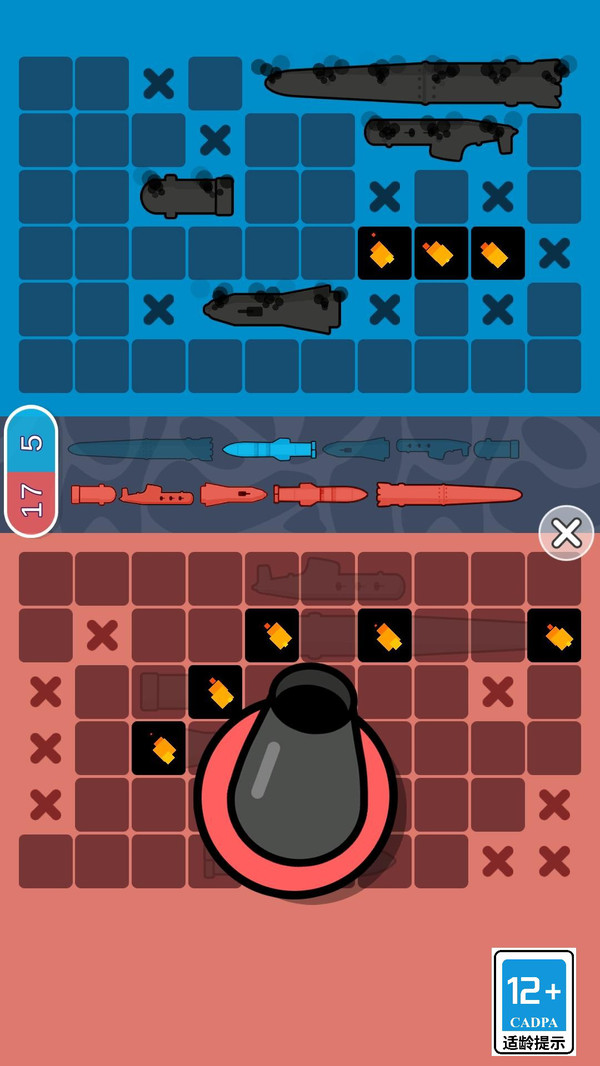Image resolution: width=600 pixels, height=1066 pixels.
Task: Close the game with the round X button
Action: click(566, 533)
